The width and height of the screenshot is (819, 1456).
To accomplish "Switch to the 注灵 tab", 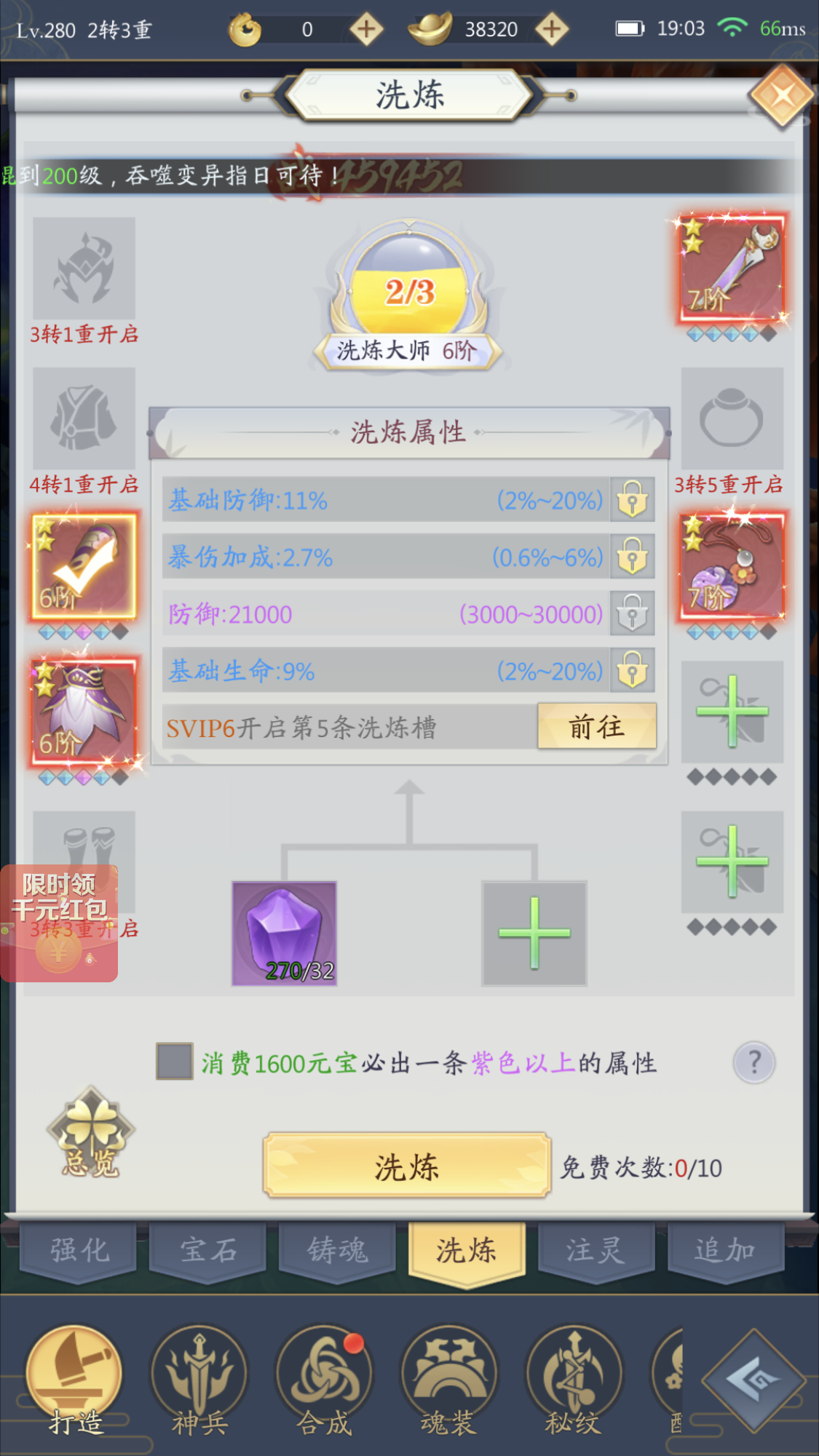I will click(x=595, y=1251).
